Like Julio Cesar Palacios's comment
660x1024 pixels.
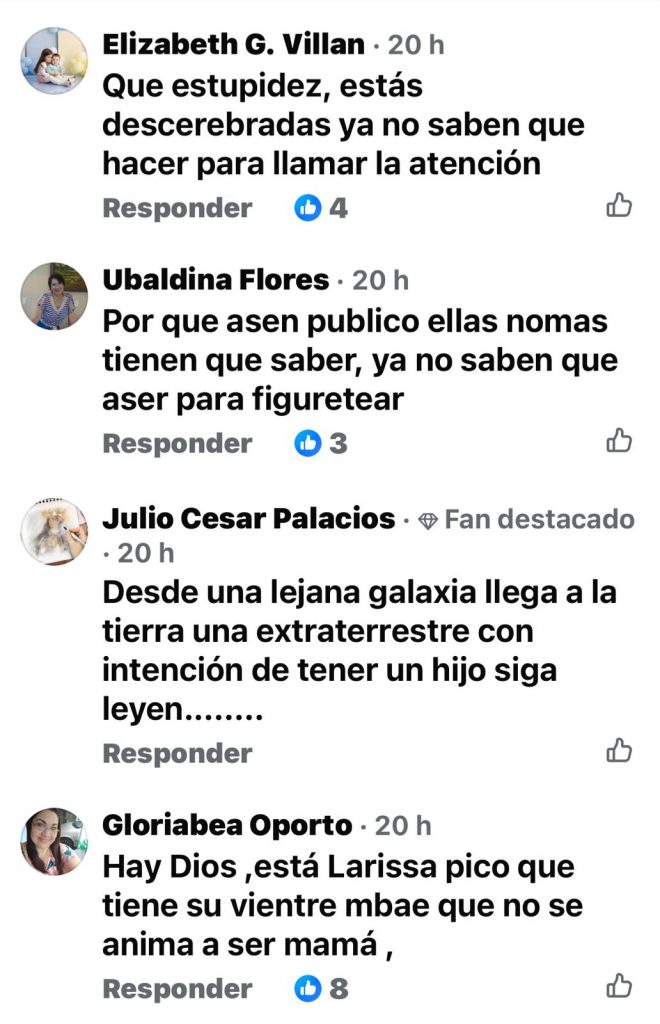click(x=619, y=751)
